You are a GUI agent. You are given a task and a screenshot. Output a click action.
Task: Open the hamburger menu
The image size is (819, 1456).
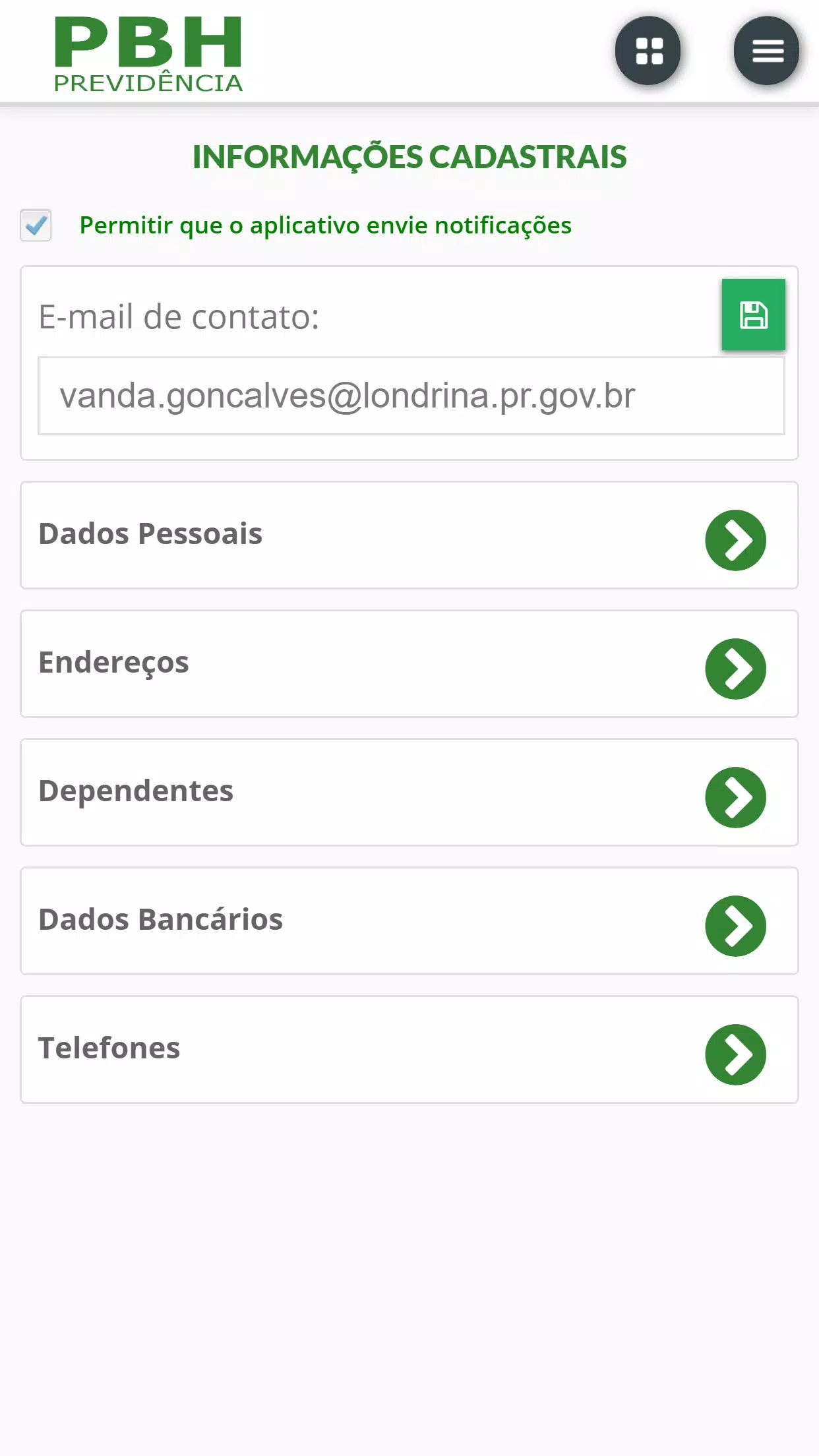(x=767, y=51)
